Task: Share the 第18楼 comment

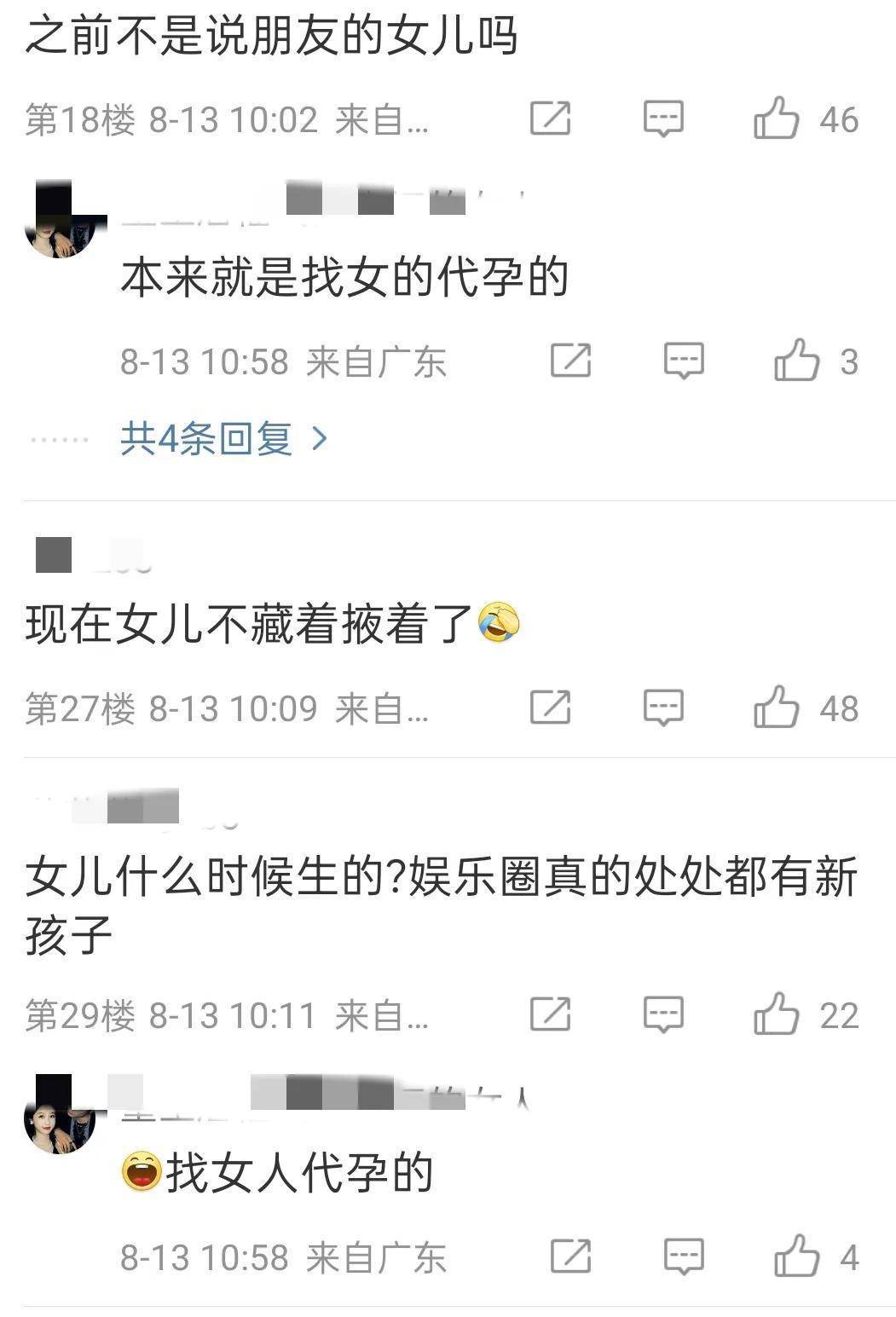Action: point(550,118)
